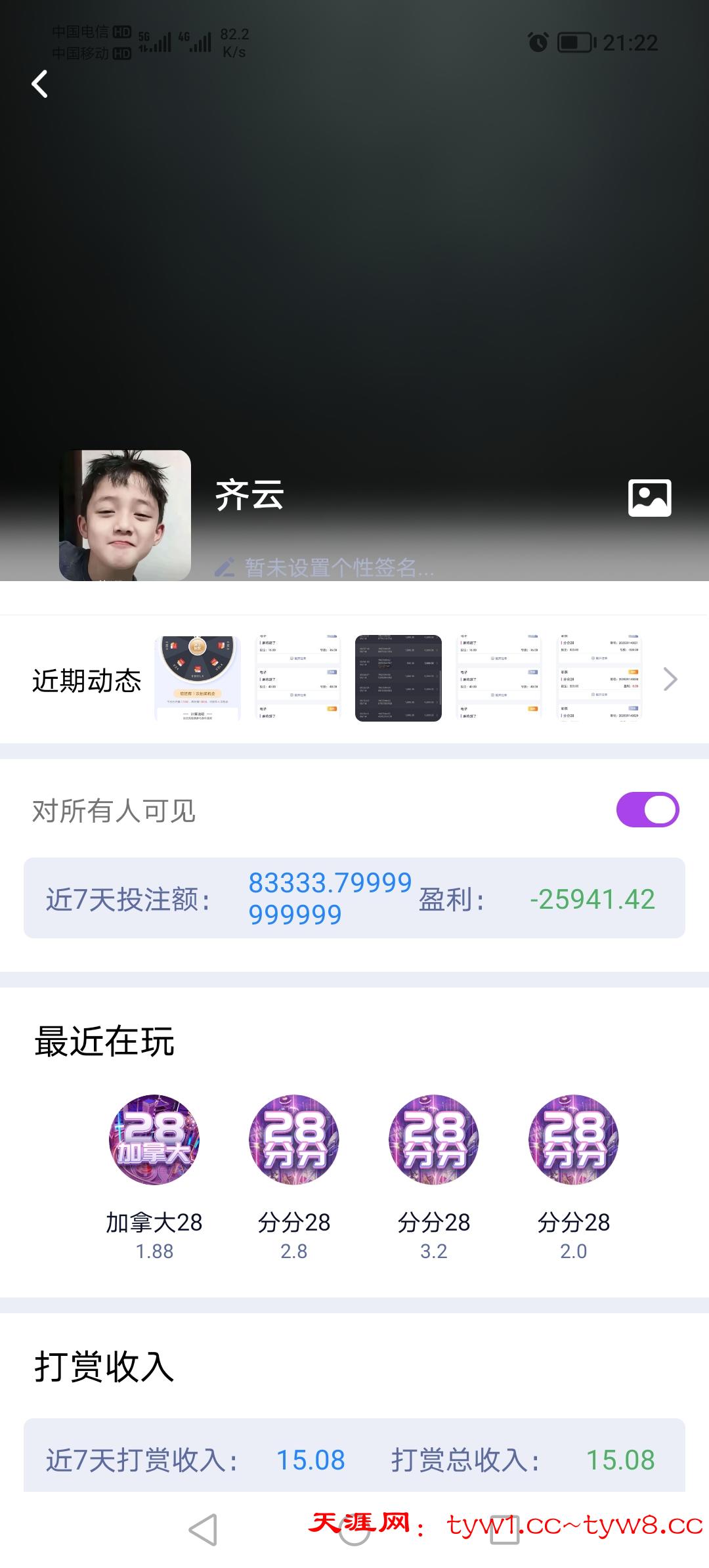The width and height of the screenshot is (709, 1568).
Task: Tap the system back navigation button
Action: [204, 1530]
